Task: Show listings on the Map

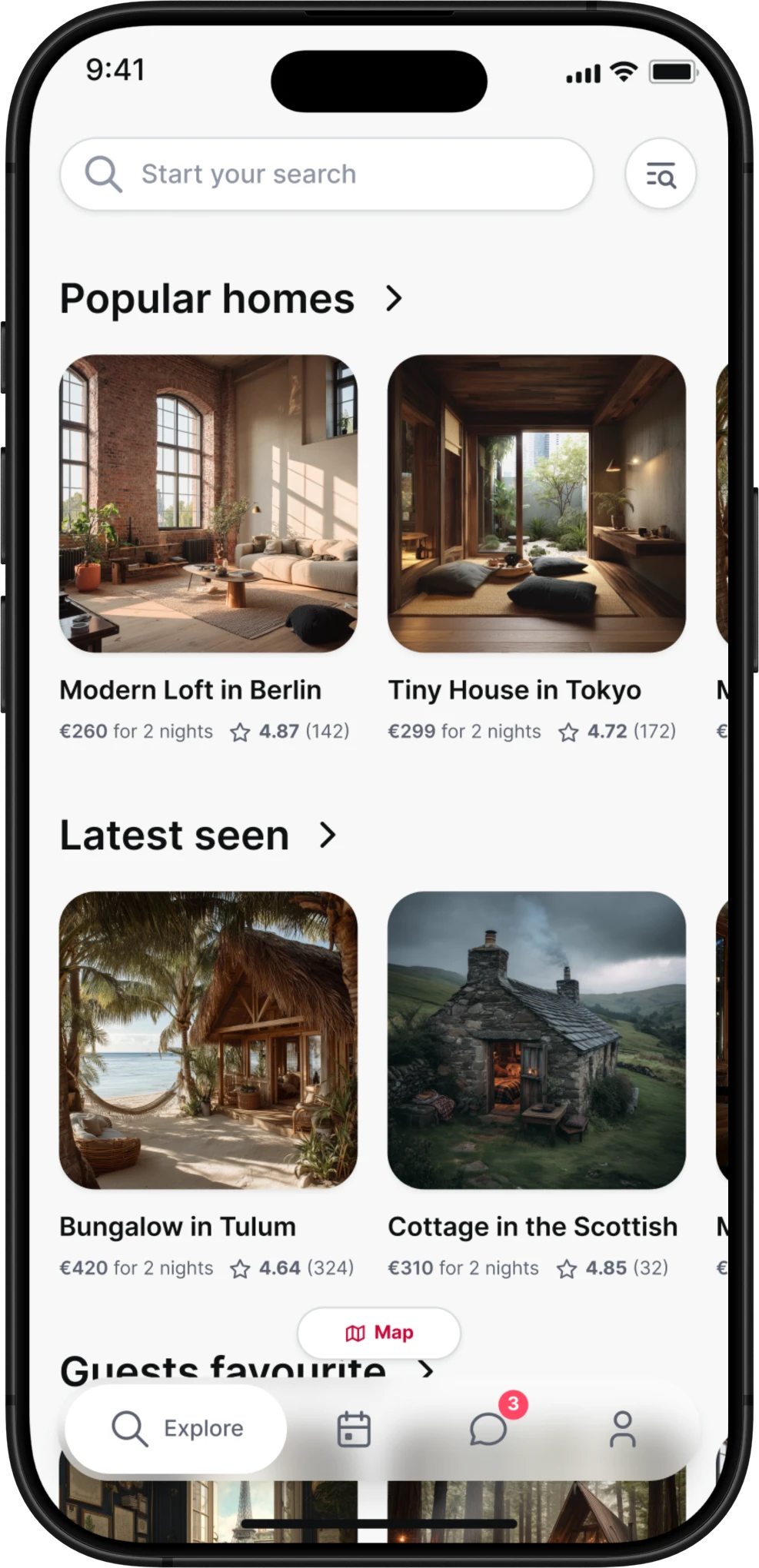Action: [379, 1332]
